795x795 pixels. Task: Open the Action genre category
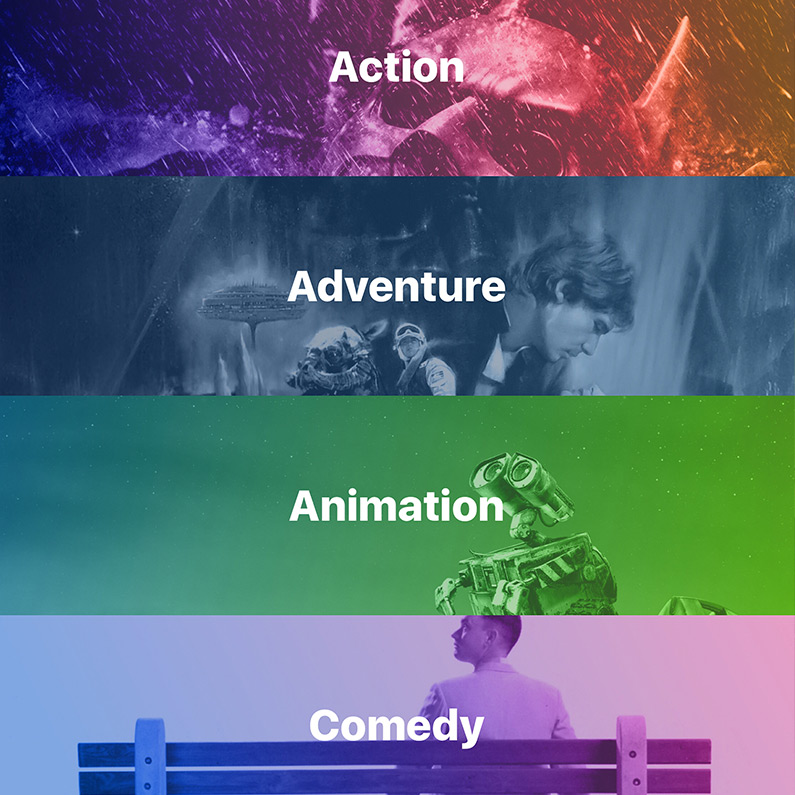pyautogui.click(x=397, y=68)
